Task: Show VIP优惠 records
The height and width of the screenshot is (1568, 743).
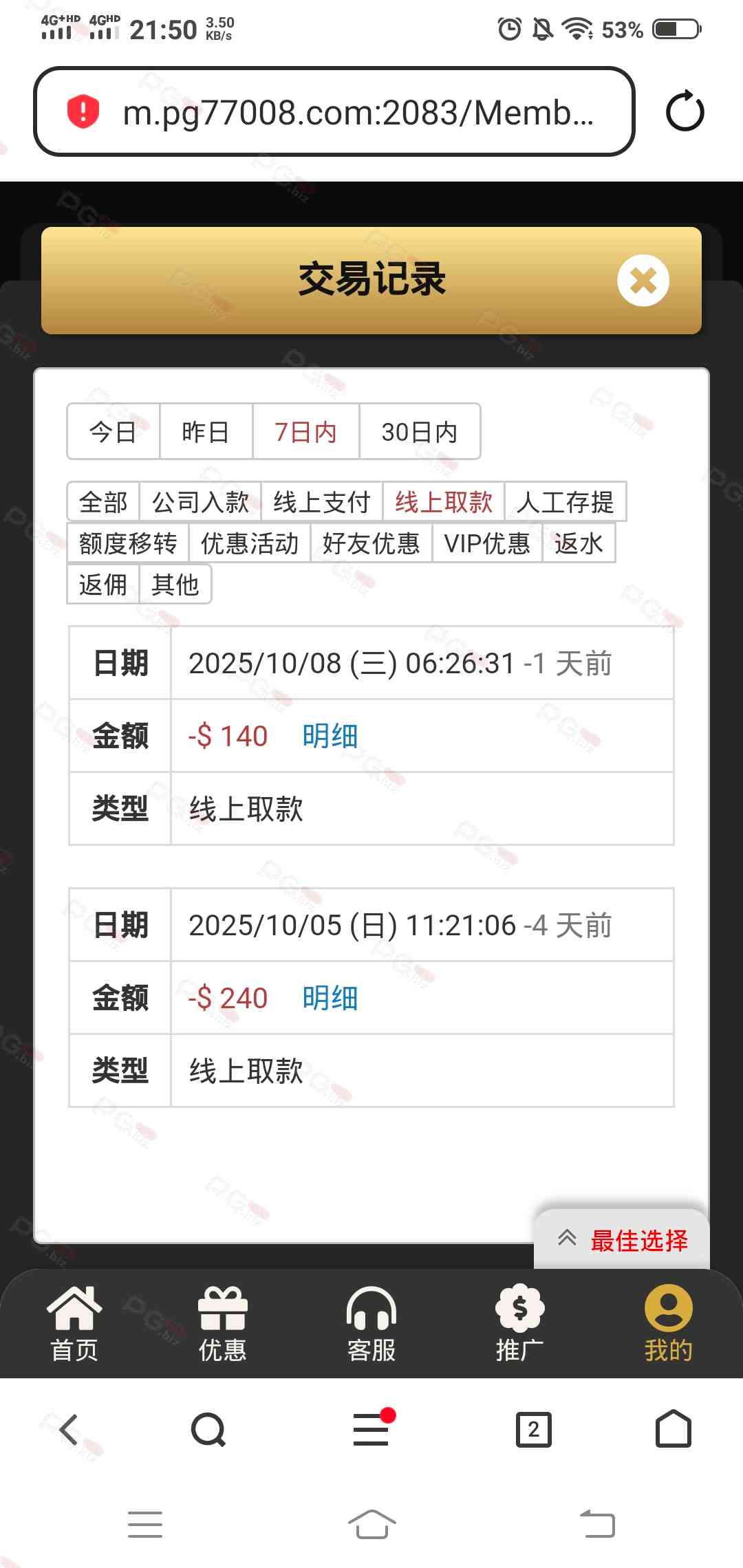Action: click(487, 543)
